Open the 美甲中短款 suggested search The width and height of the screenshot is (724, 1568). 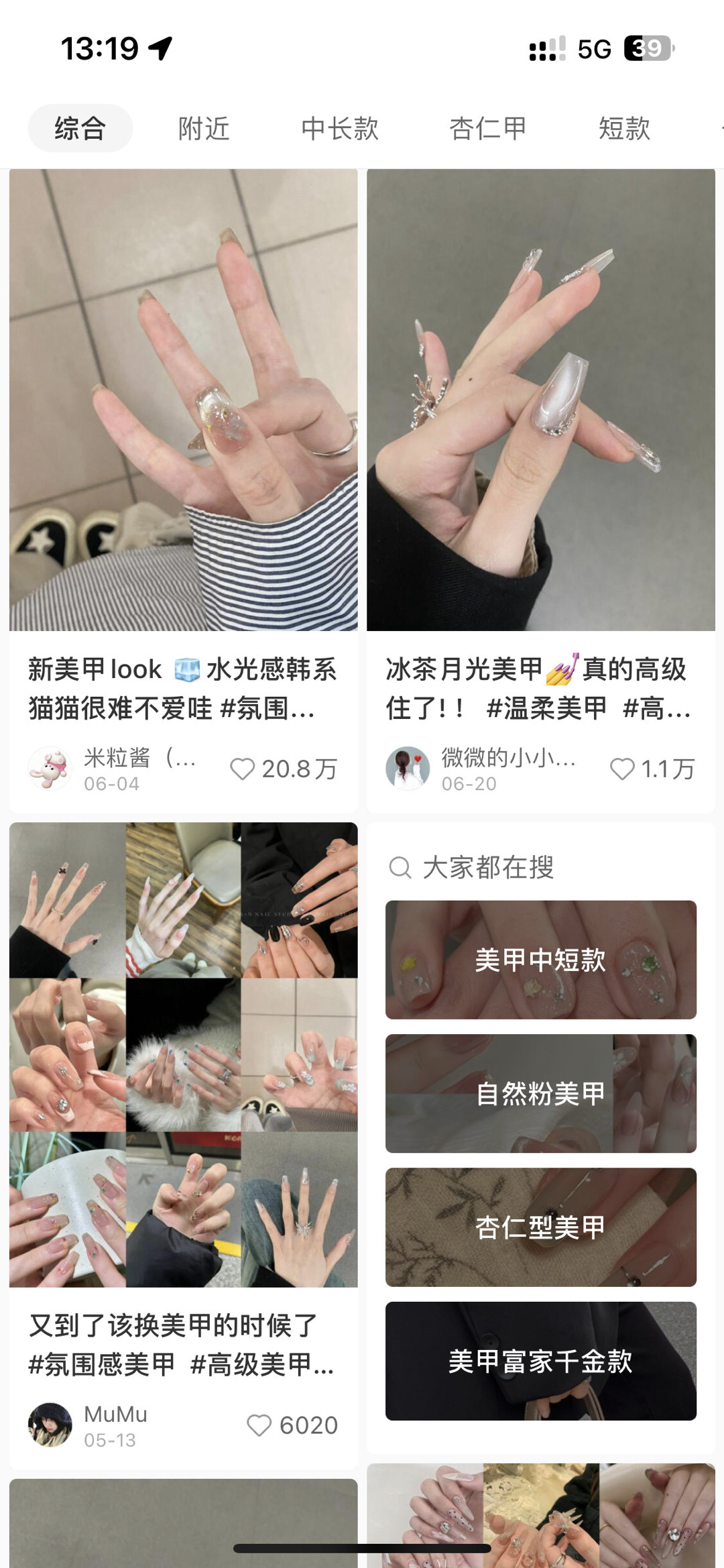(x=540, y=960)
